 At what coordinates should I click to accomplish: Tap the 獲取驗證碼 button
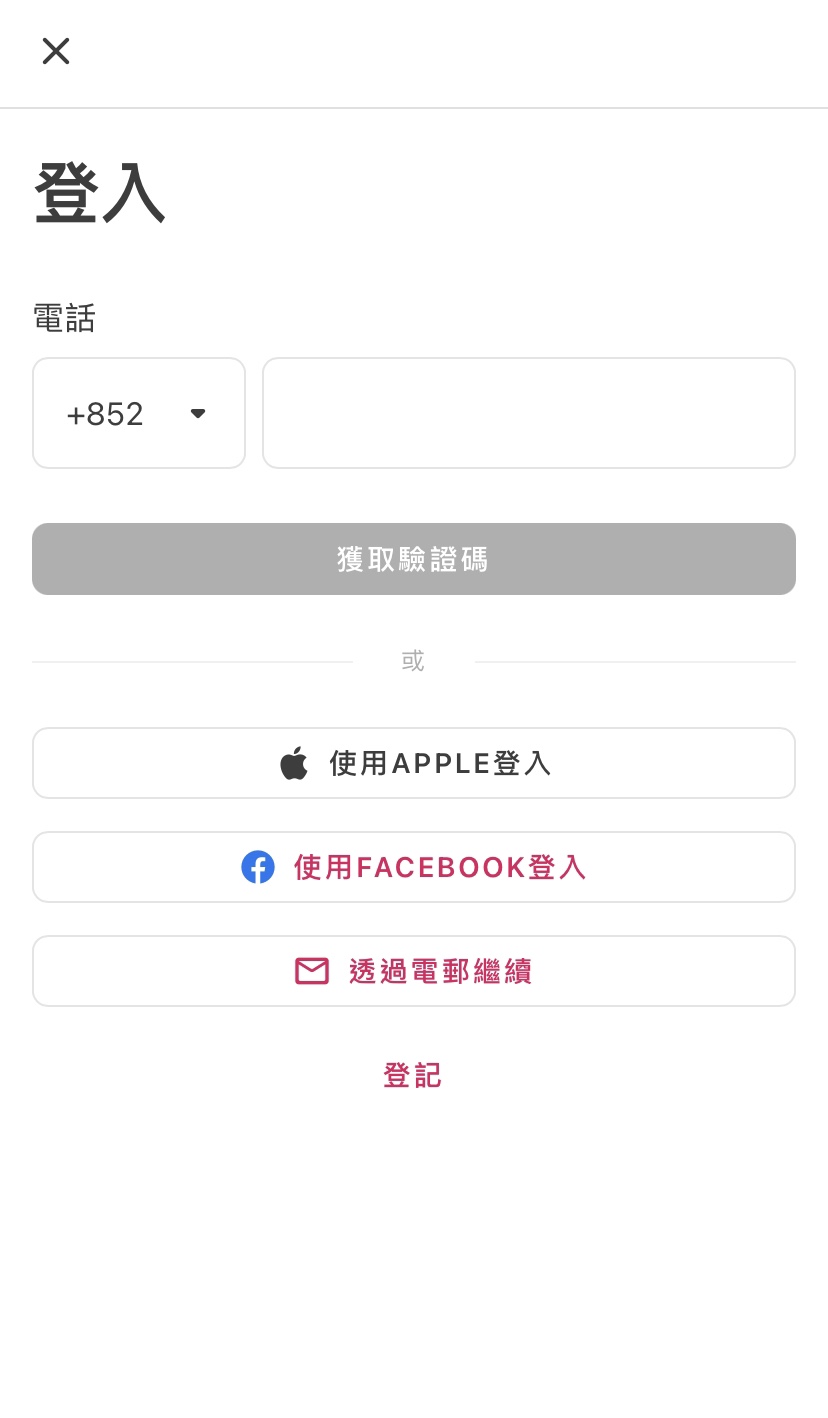point(414,559)
